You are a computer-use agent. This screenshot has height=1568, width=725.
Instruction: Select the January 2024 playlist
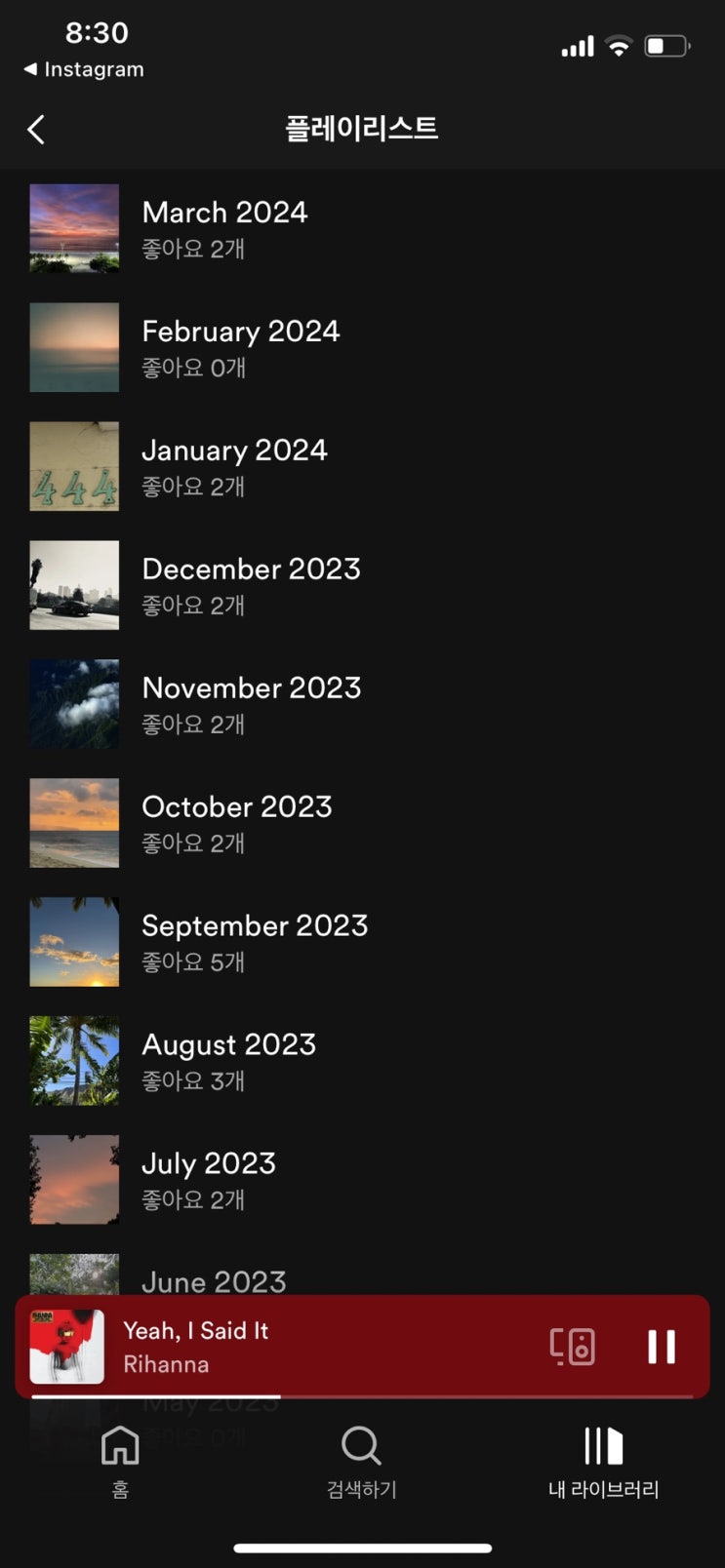pyautogui.click(x=234, y=466)
